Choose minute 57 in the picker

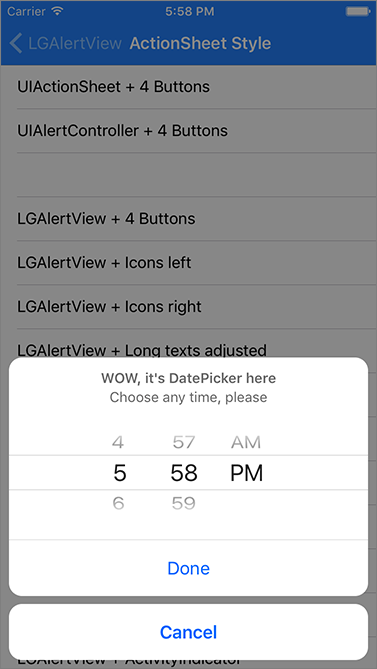click(x=184, y=442)
